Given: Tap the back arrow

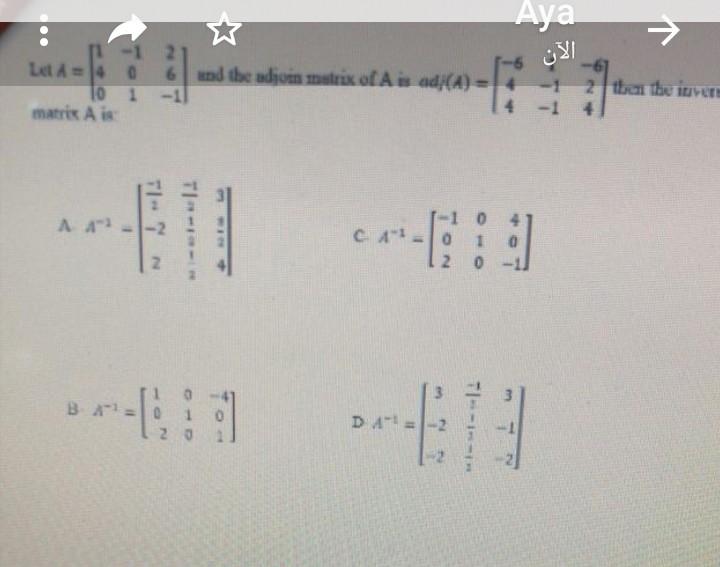Looking at the screenshot, I should pos(662,32).
